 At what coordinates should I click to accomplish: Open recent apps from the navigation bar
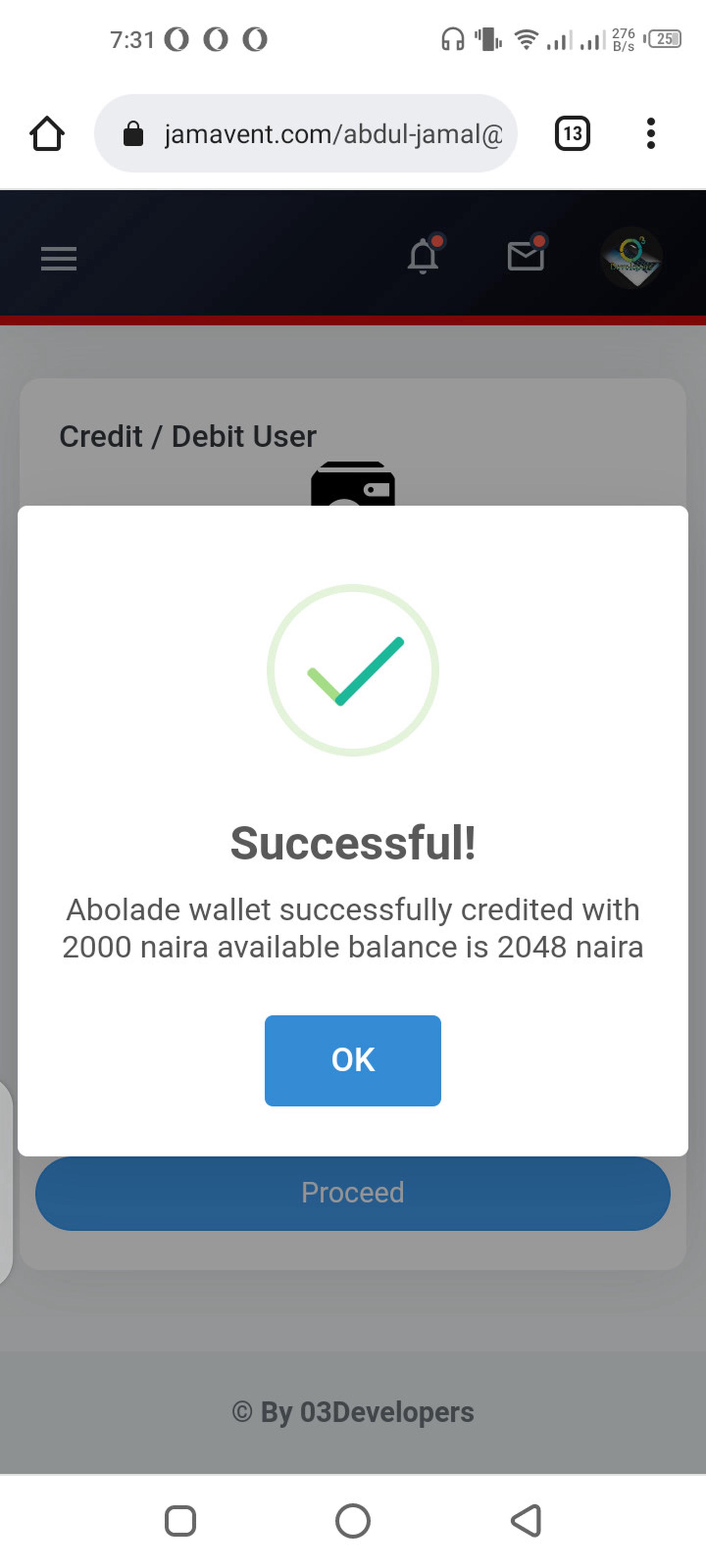tap(180, 1520)
